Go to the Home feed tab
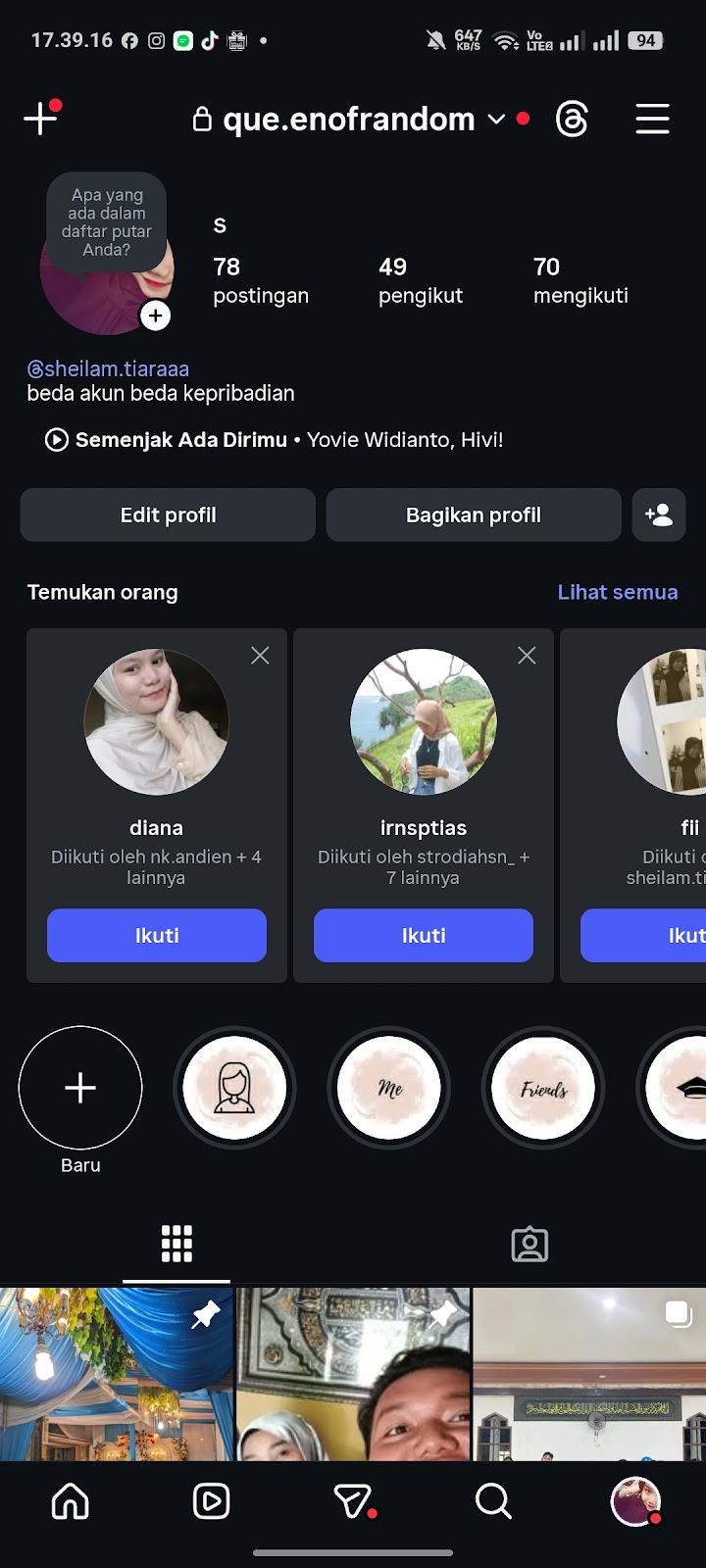 click(71, 1500)
